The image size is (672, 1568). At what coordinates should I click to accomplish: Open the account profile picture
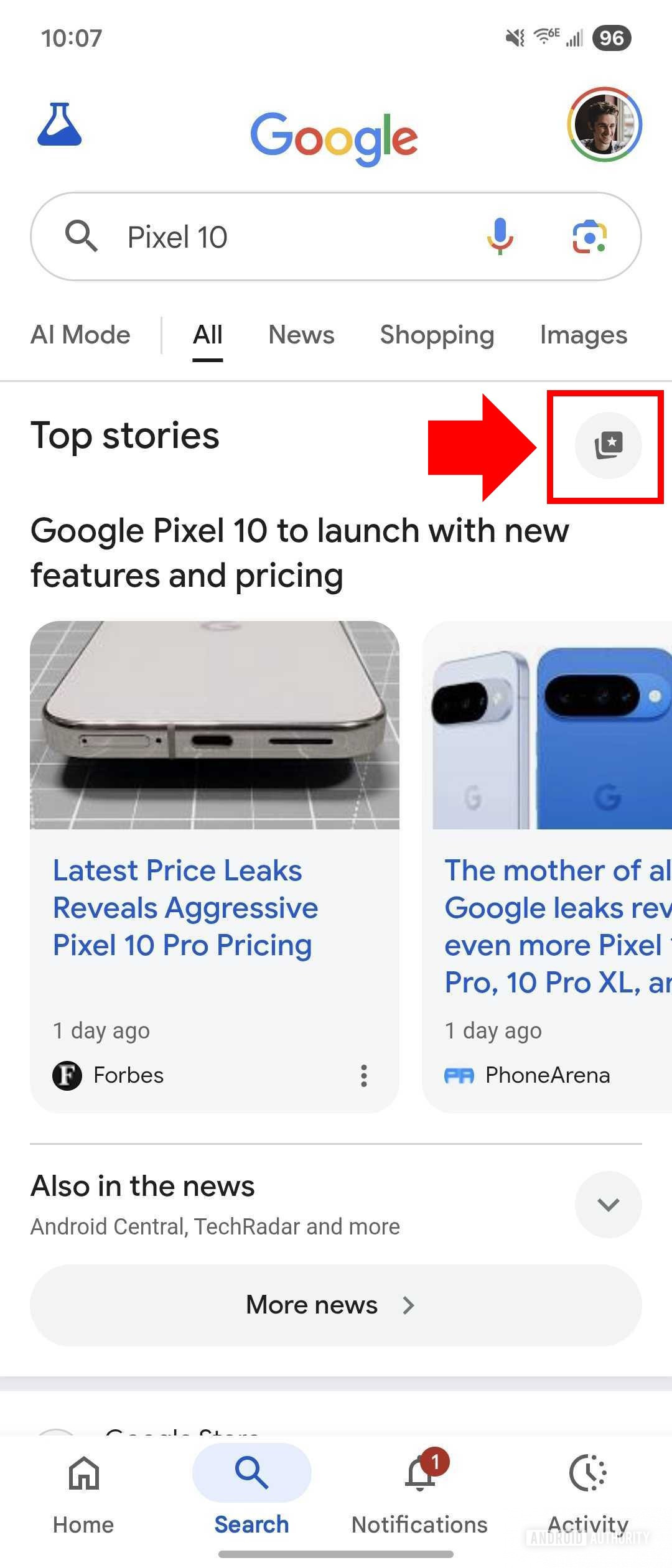click(x=604, y=124)
